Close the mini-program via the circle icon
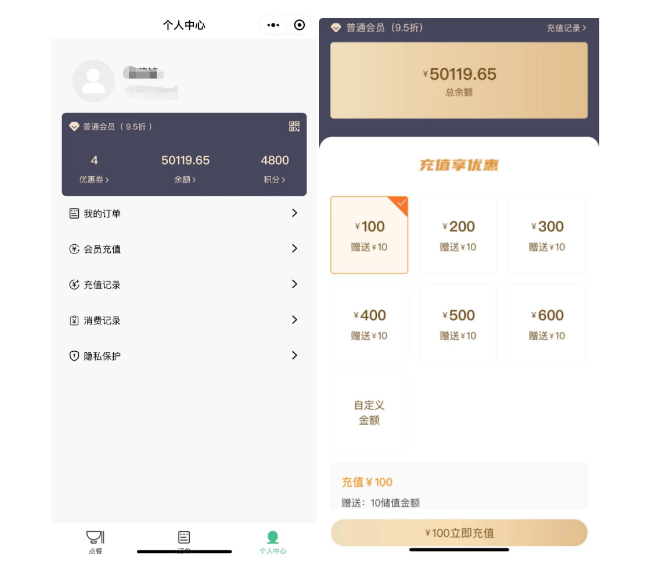Viewport: 653px width, 582px height. 299,25
